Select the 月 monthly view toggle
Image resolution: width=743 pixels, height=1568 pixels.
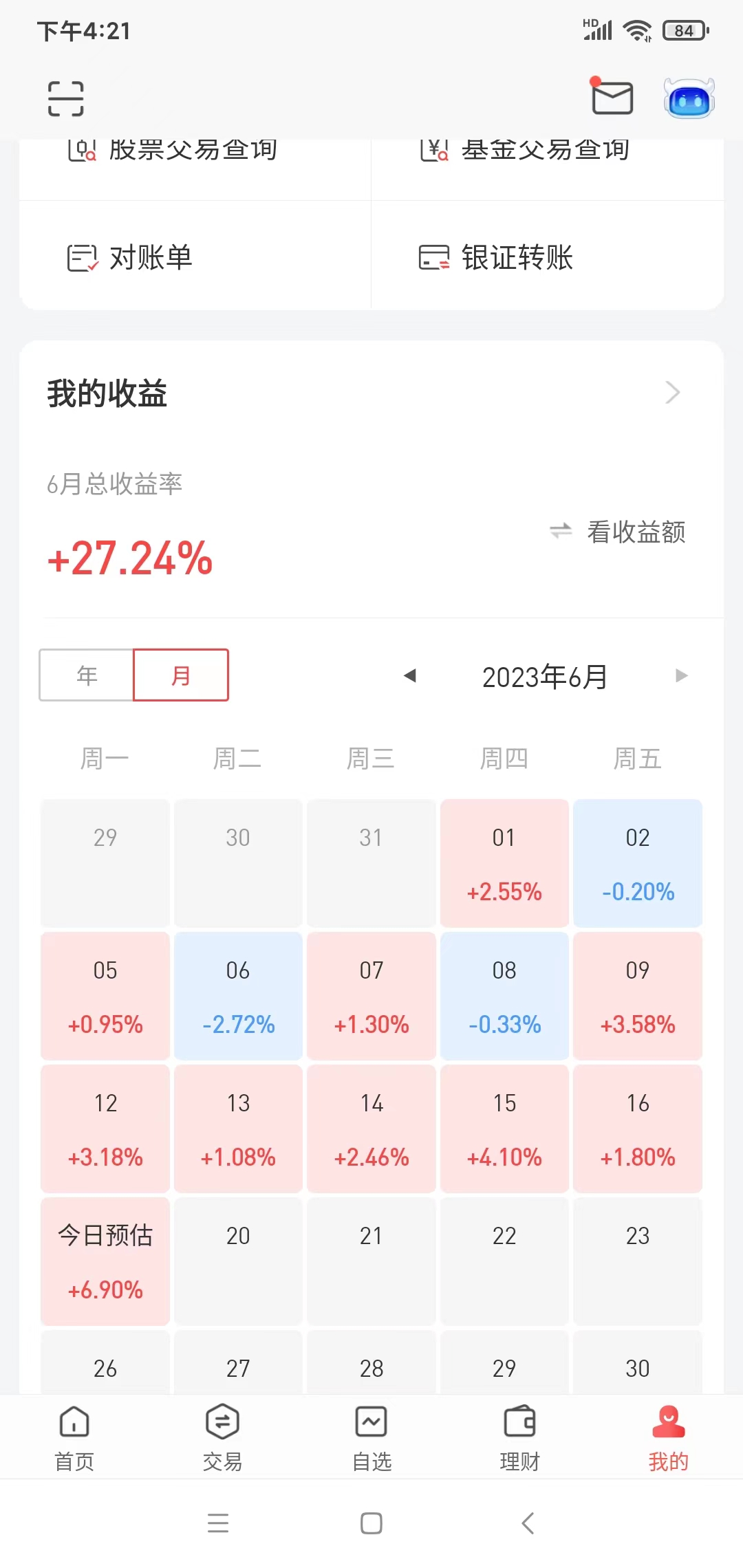pos(180,675)
